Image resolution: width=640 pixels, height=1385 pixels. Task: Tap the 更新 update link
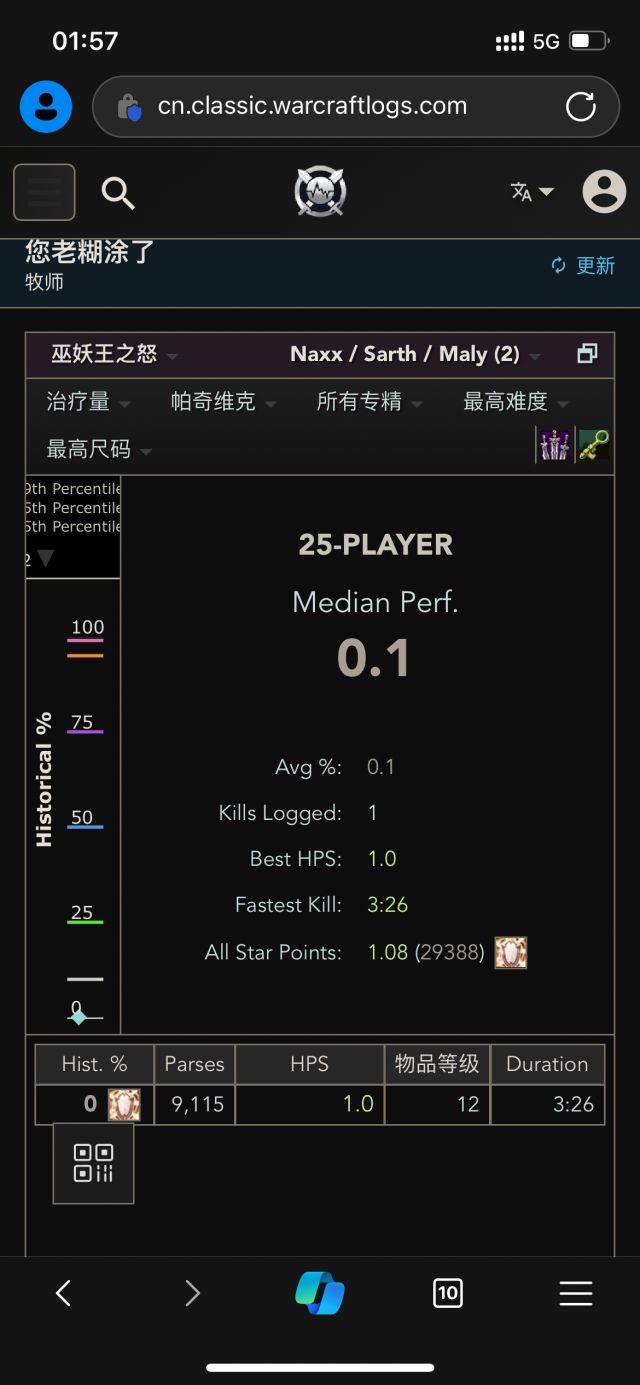(584, 265)
